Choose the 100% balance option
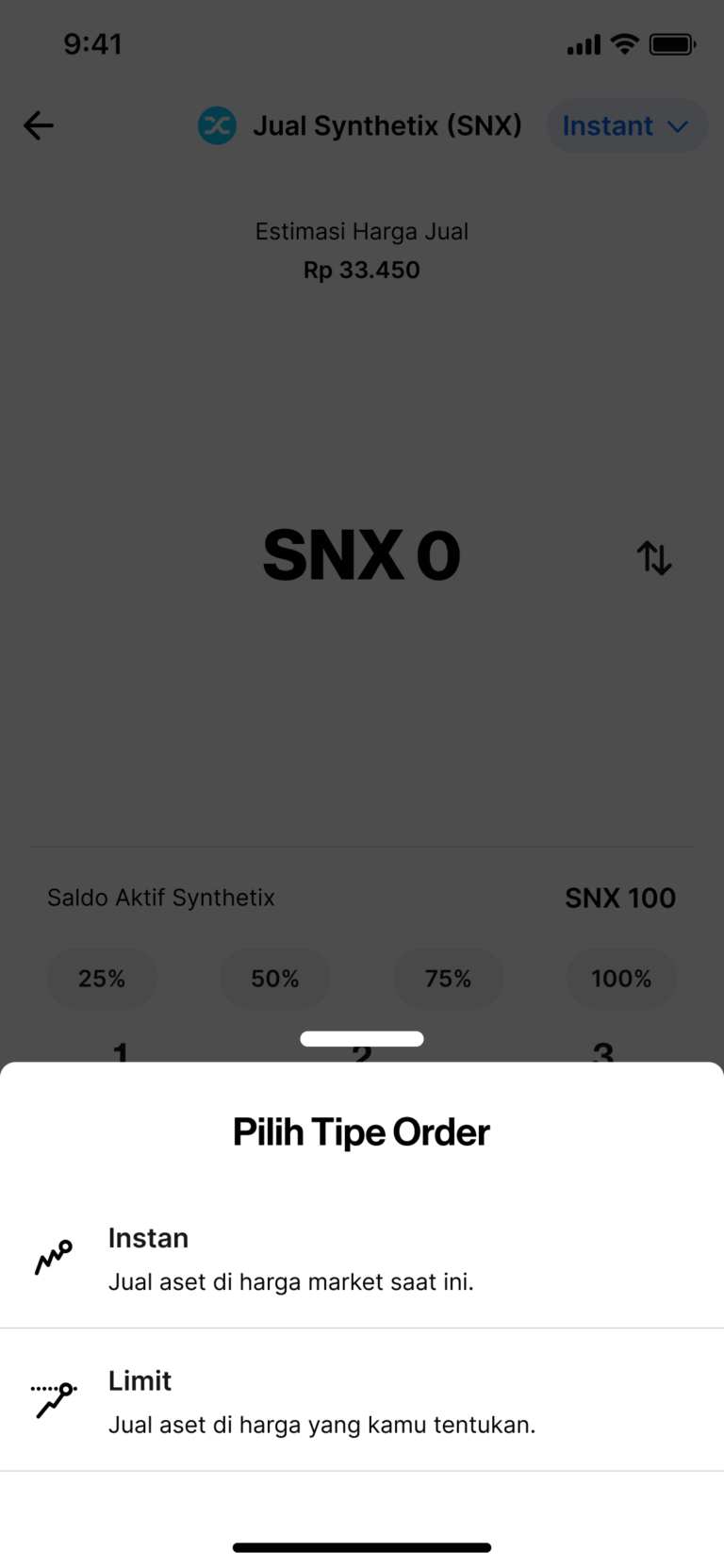The height and width of the screenshot is (1568, 724). [x=621, y=979]
